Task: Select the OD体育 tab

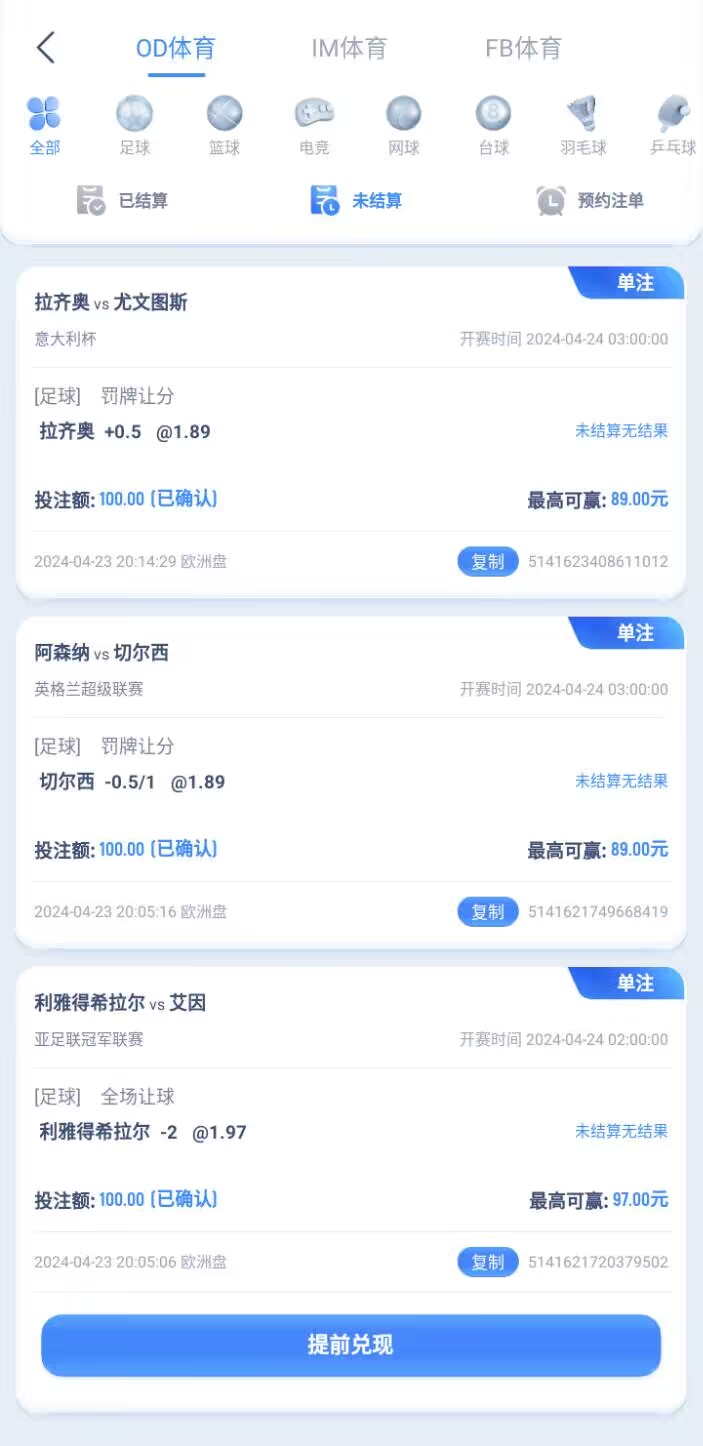Action: 175,48
